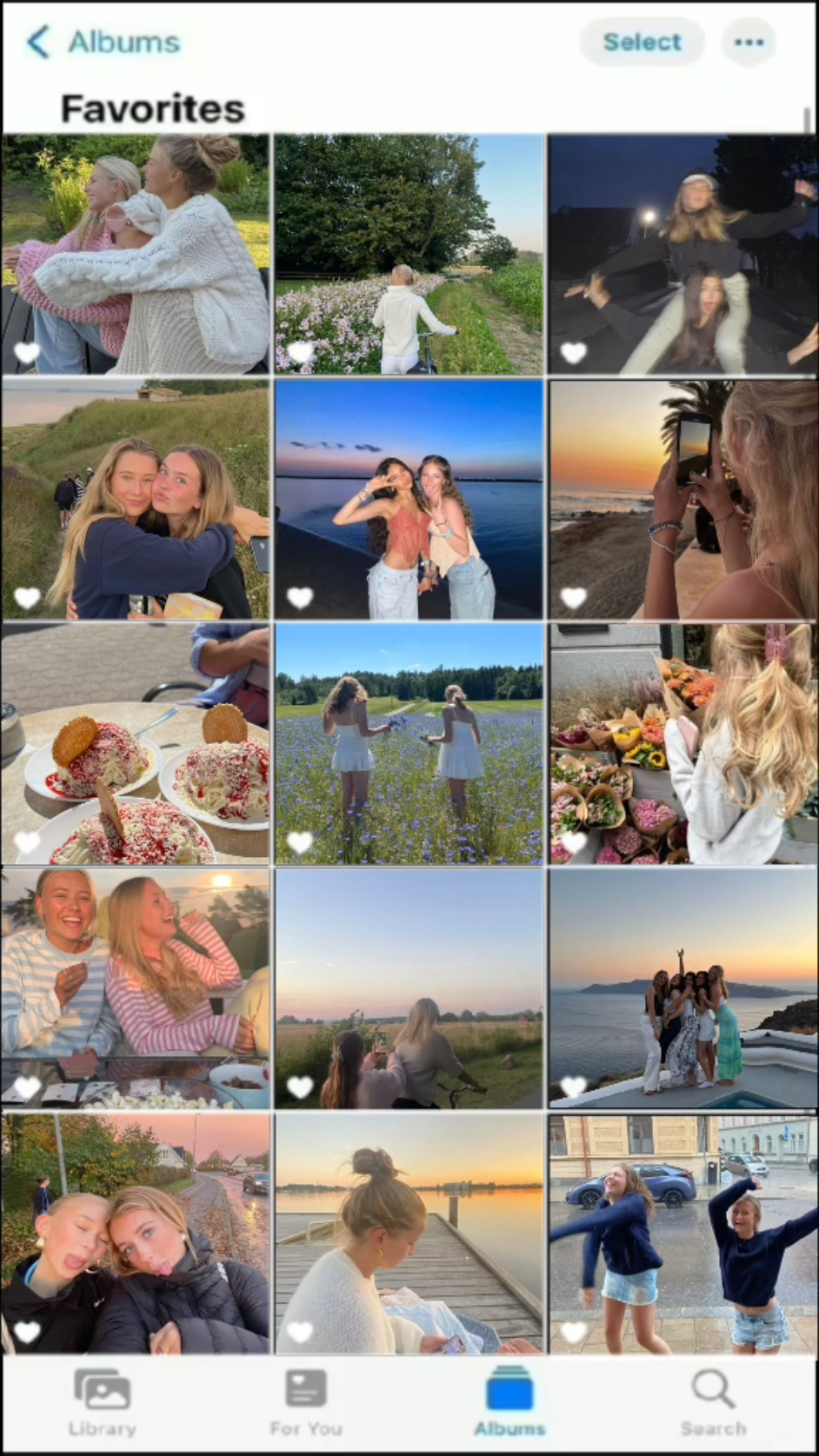Go back to Albums

[x=103, y=42]
